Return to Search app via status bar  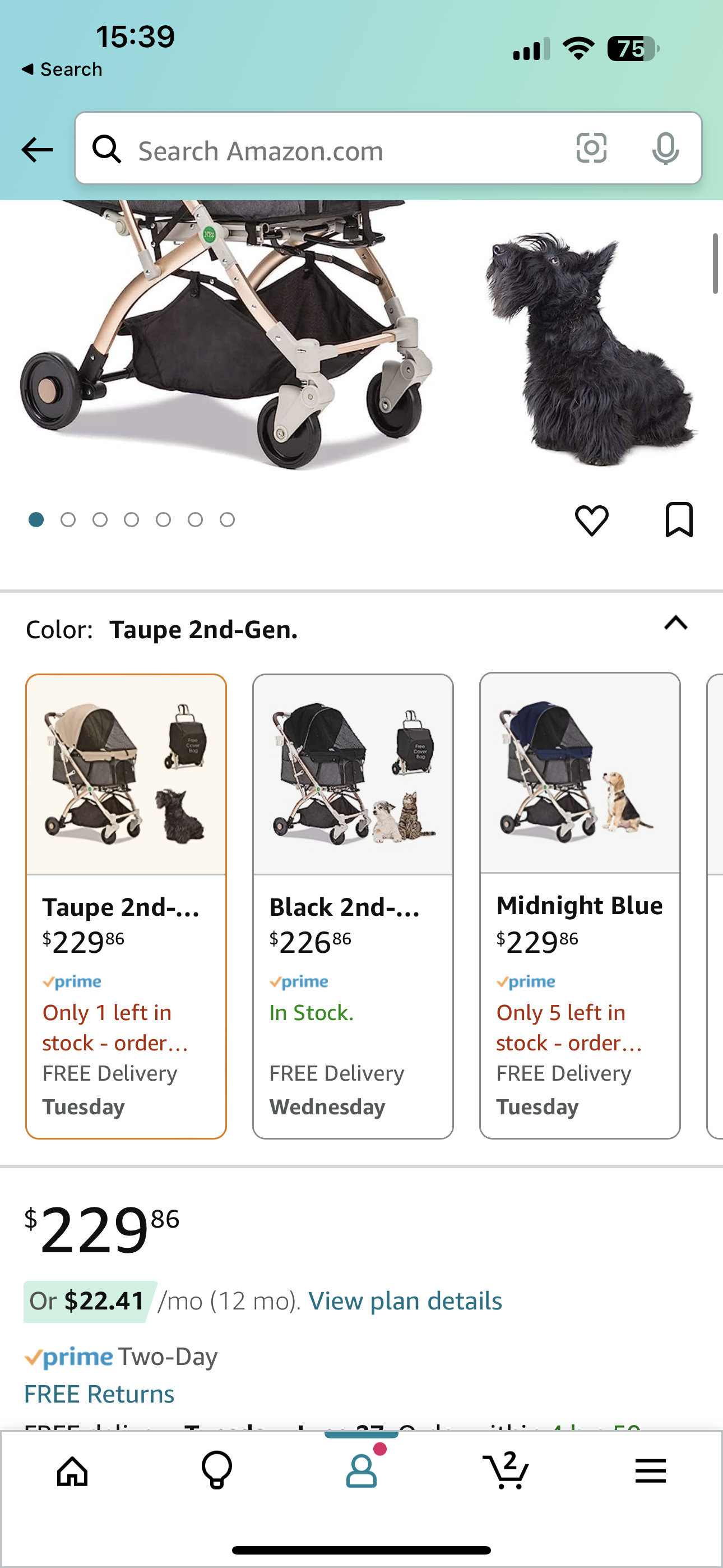click(x=62, y=70)
